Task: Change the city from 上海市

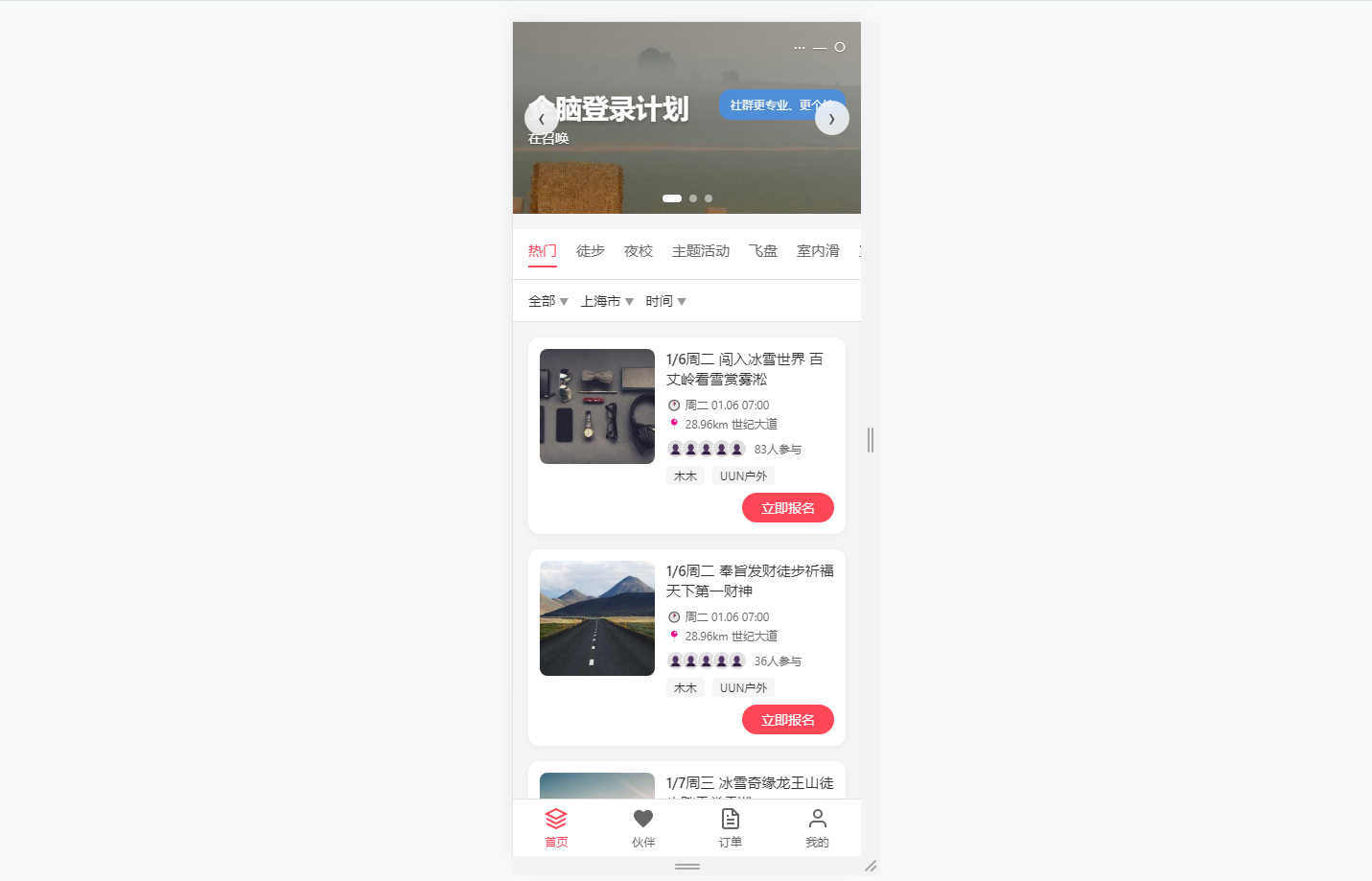Action: 607,301
